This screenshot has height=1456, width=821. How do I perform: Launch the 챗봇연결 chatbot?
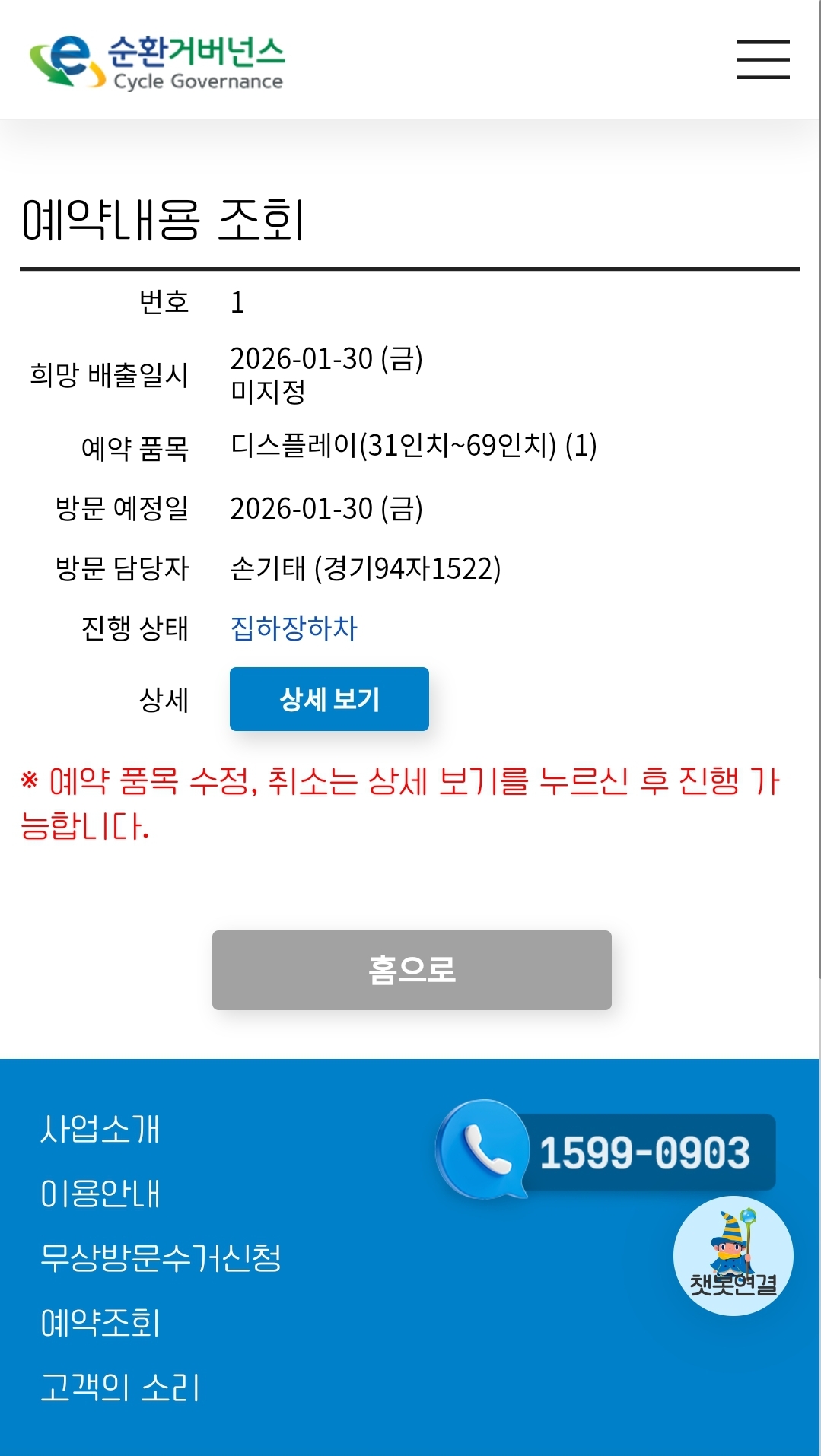click(x=733, y=1256)
